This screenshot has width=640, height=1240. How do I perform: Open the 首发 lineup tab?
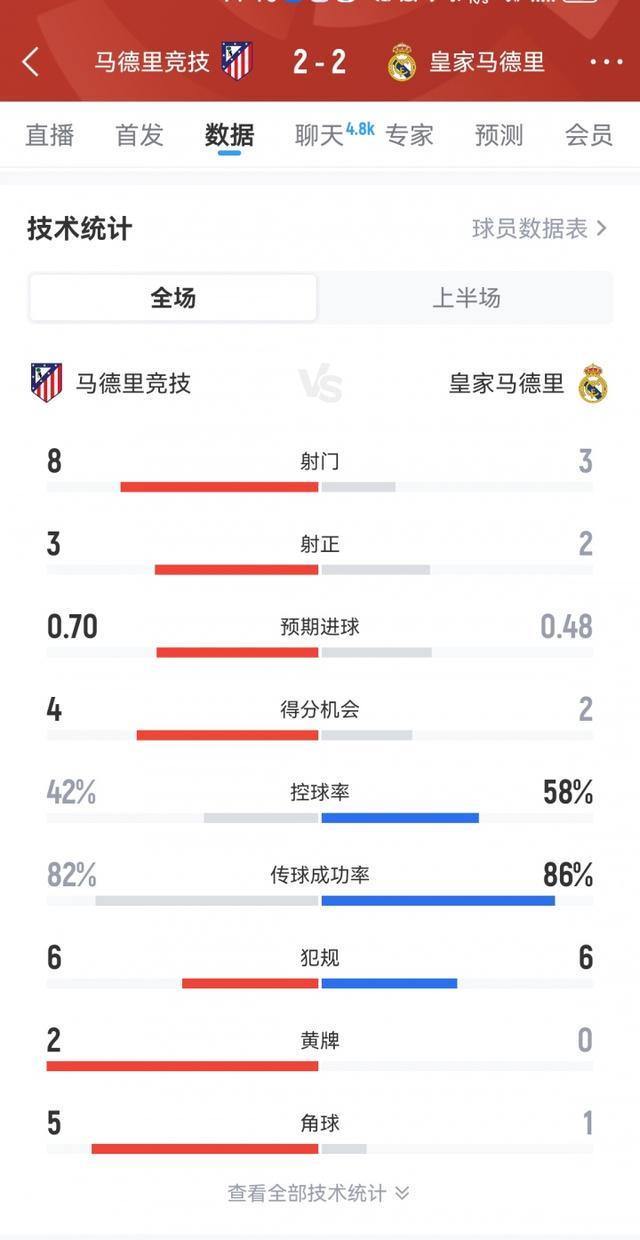[x=139, y=136]
